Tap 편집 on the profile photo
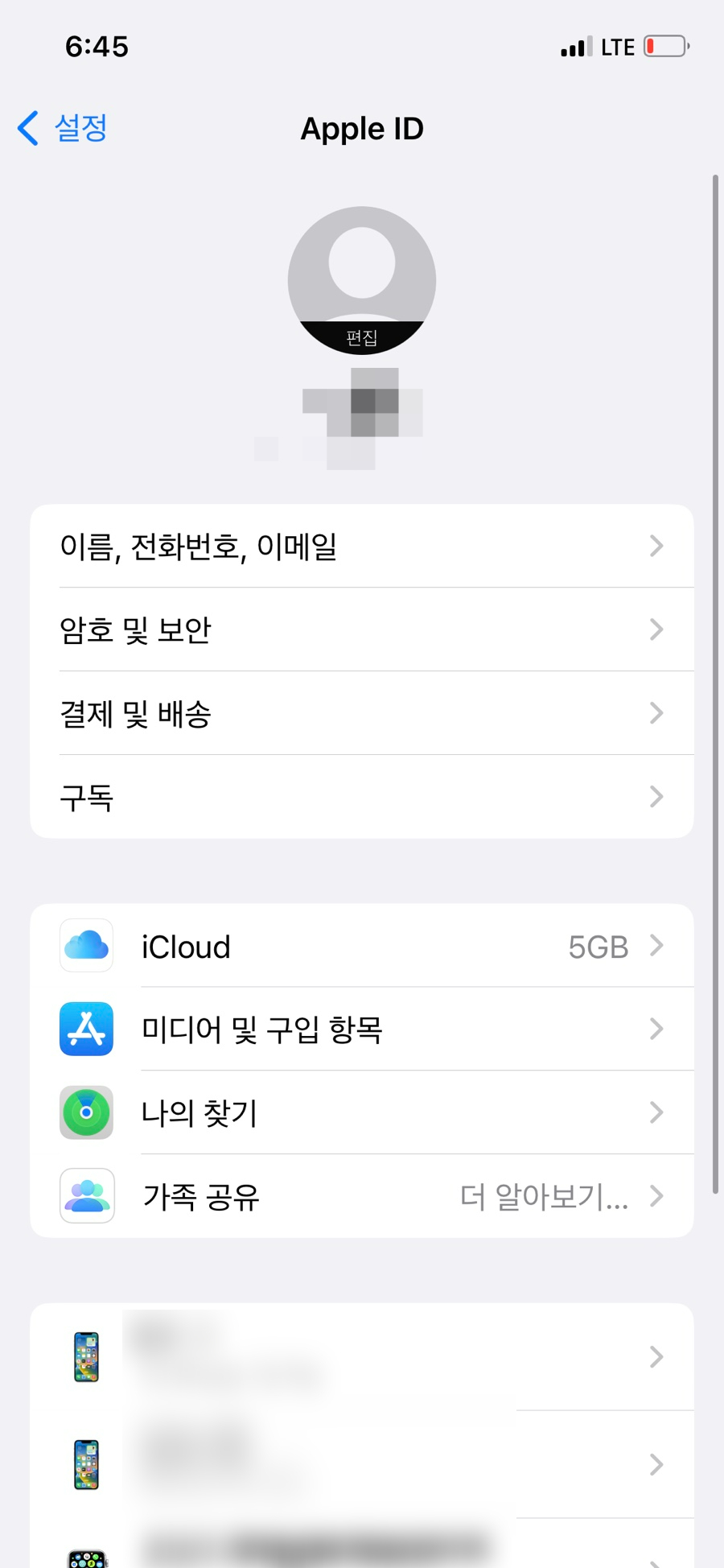The image size is (724, 1568). (x=361, y=337)
